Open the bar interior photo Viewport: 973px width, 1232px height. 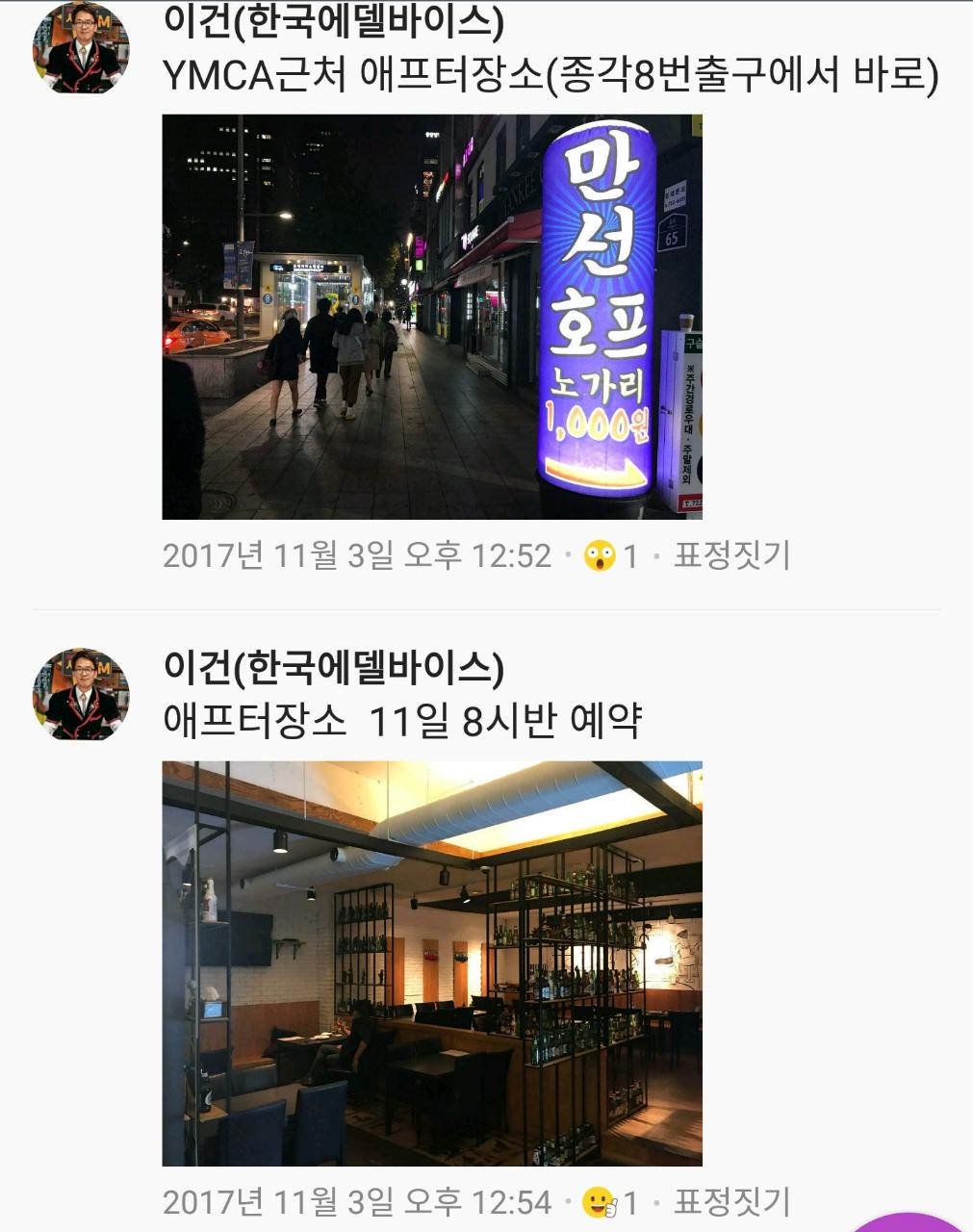pos(432,963)
